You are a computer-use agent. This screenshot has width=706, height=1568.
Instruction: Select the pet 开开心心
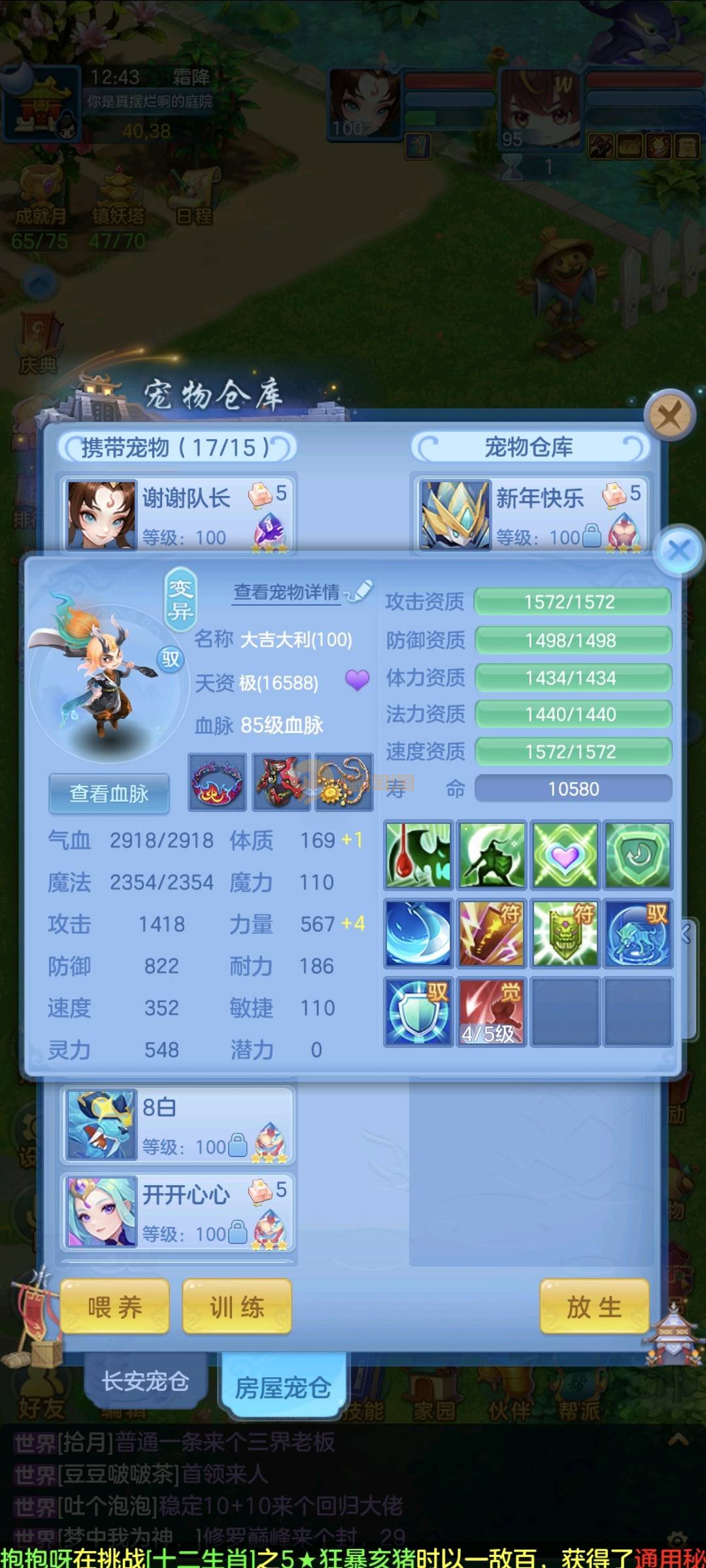pyautogui.click(x=177, y=1213)
